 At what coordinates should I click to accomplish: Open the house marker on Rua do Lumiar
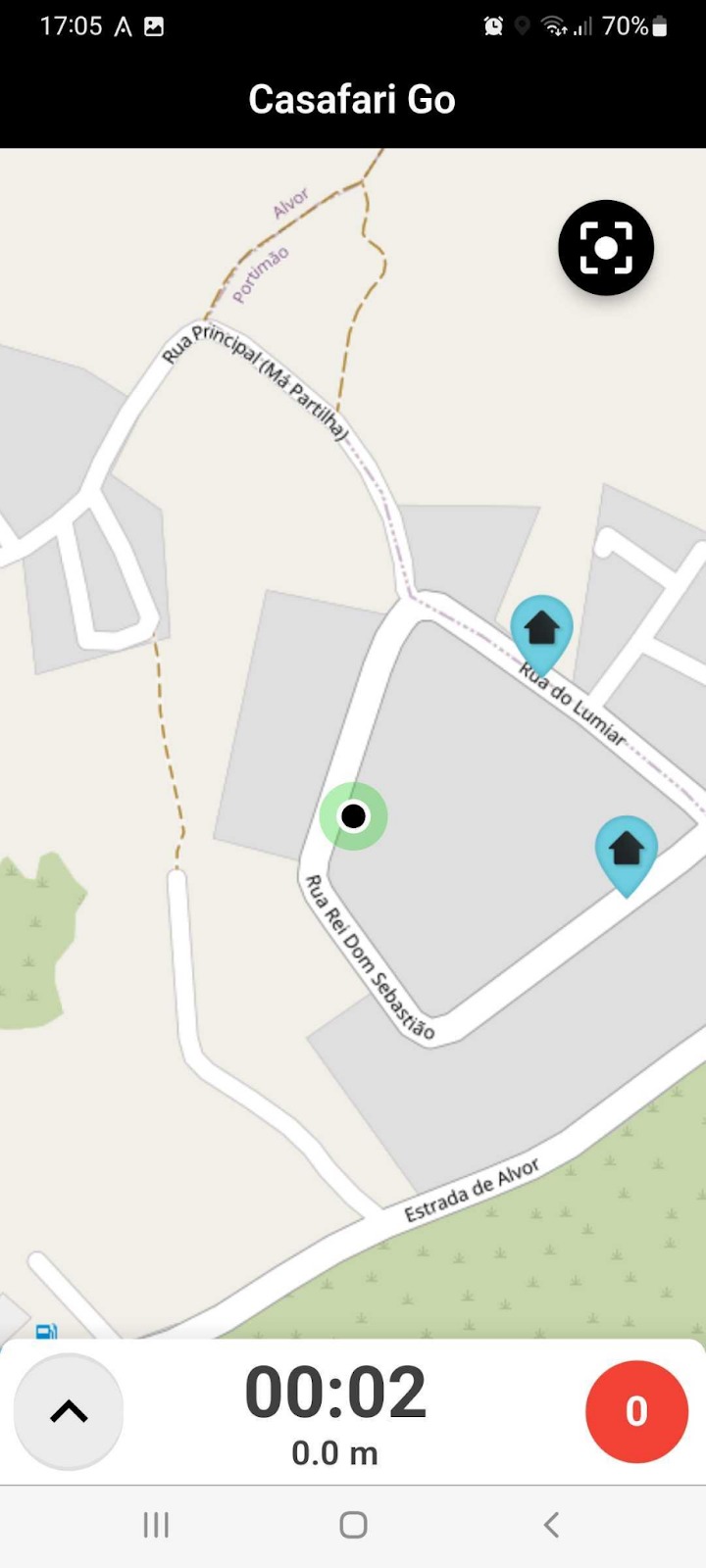click(541, 629)
